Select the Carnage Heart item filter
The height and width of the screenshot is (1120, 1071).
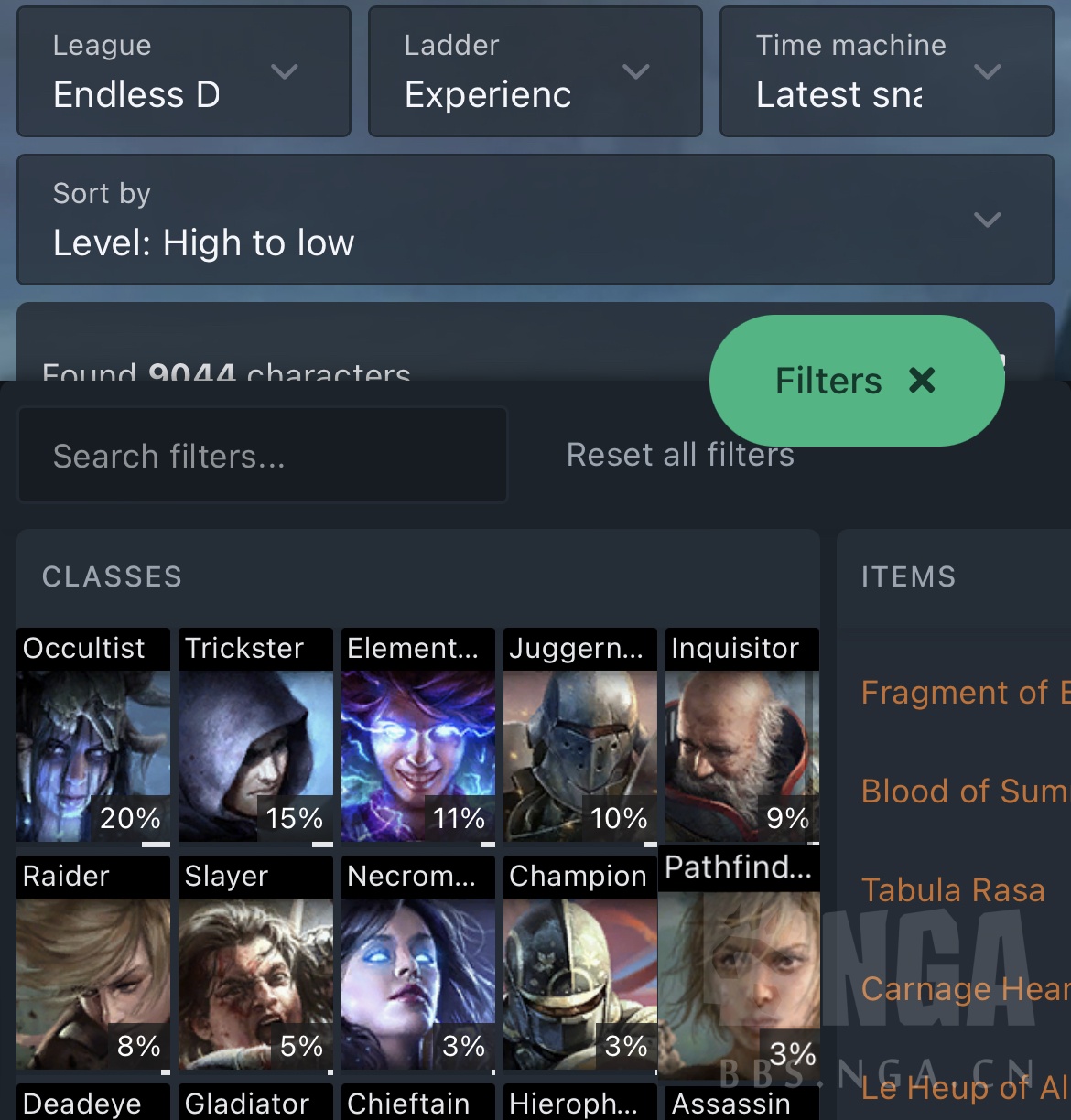964,989
